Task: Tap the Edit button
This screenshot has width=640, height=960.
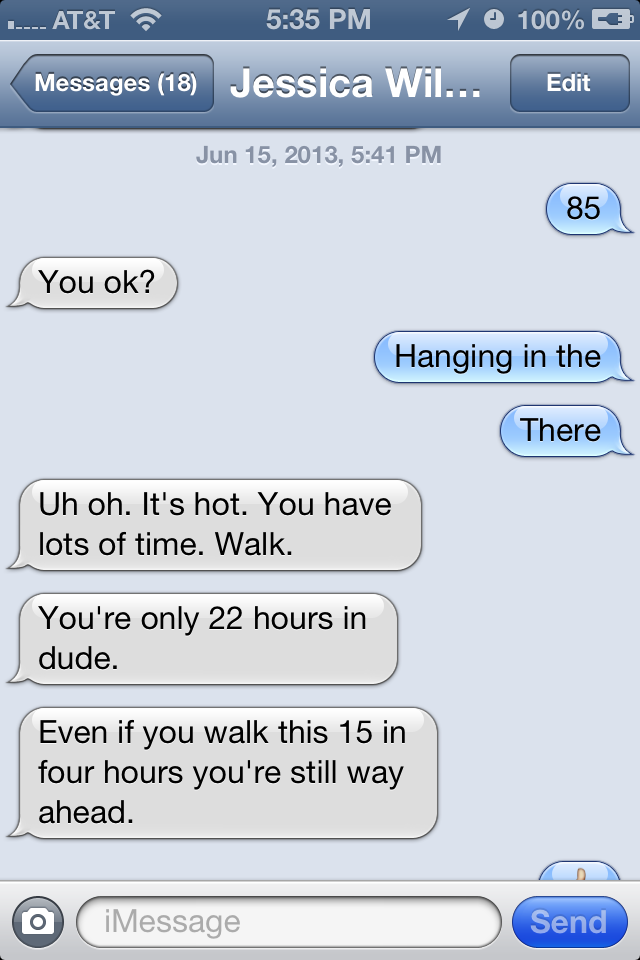Action: (x=568, y=84)
